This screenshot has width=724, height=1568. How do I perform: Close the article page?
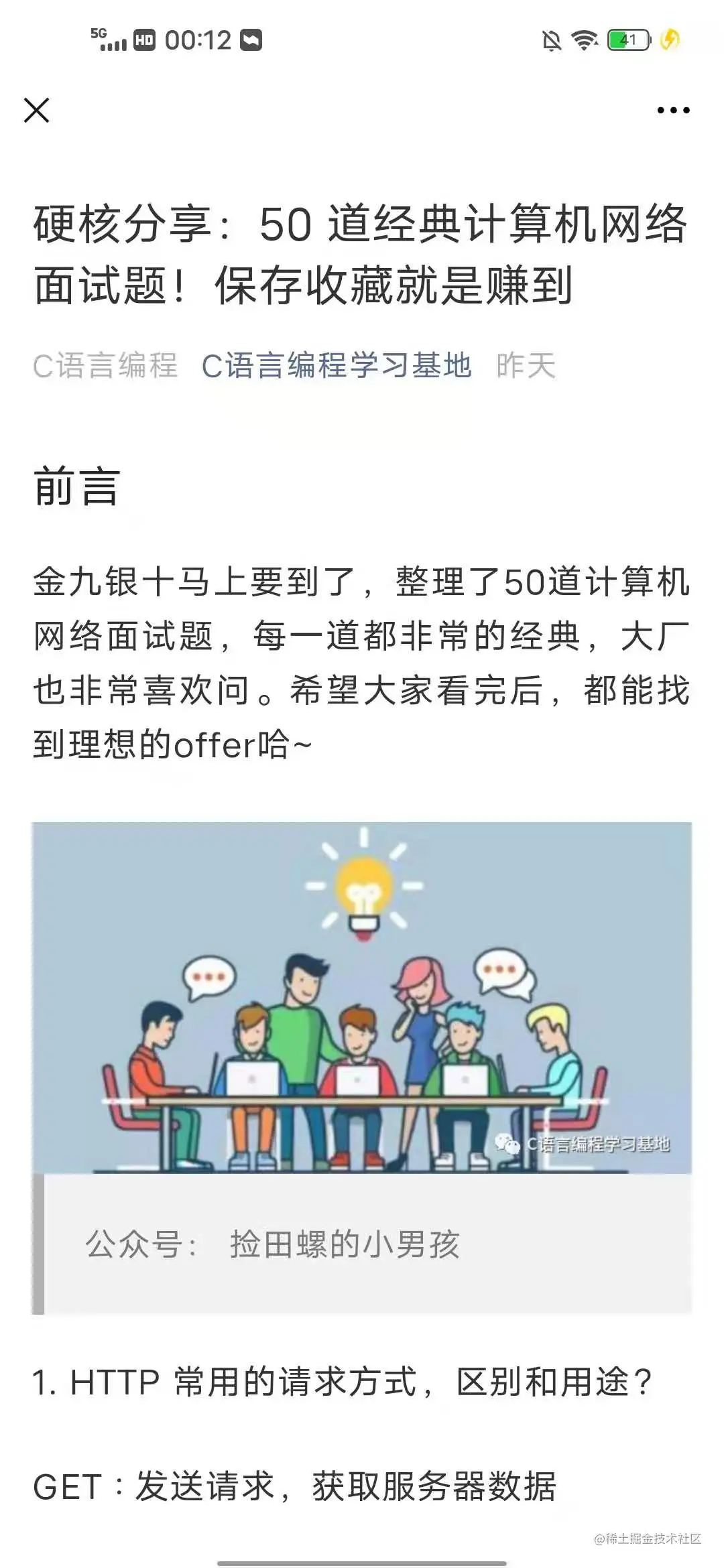[x=37, y=111]
